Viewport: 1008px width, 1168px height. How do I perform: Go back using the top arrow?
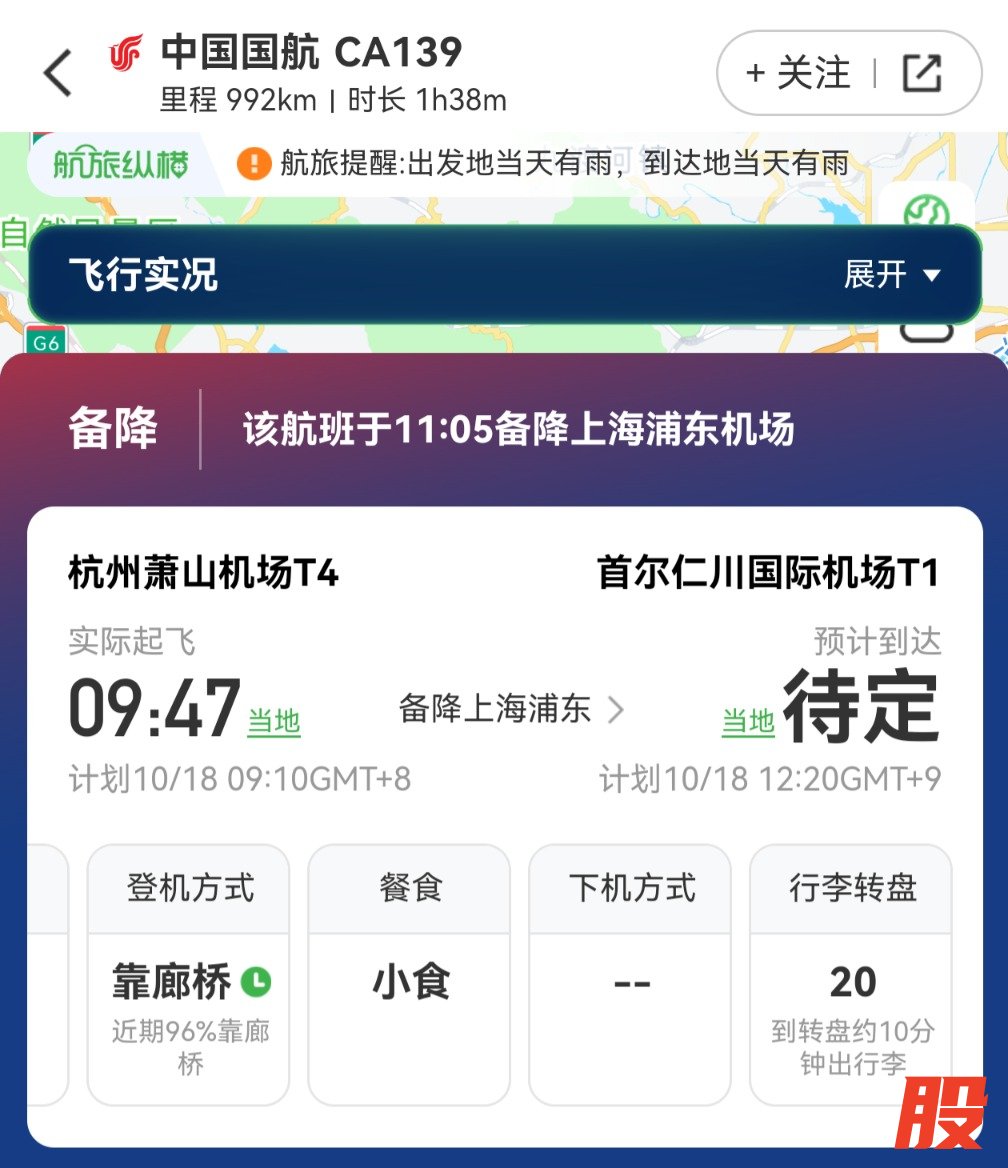(x=58, y=73)
